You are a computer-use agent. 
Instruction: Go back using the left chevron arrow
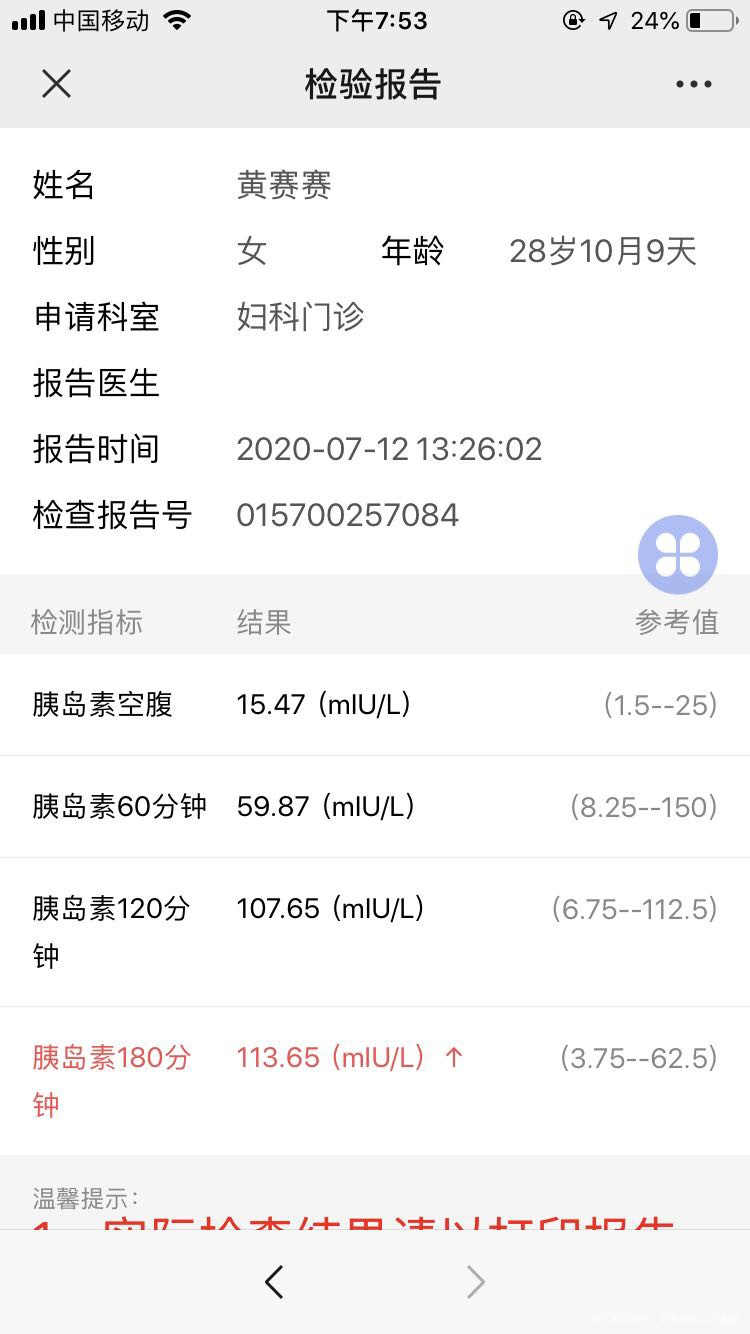click(x=274, y=1281)
